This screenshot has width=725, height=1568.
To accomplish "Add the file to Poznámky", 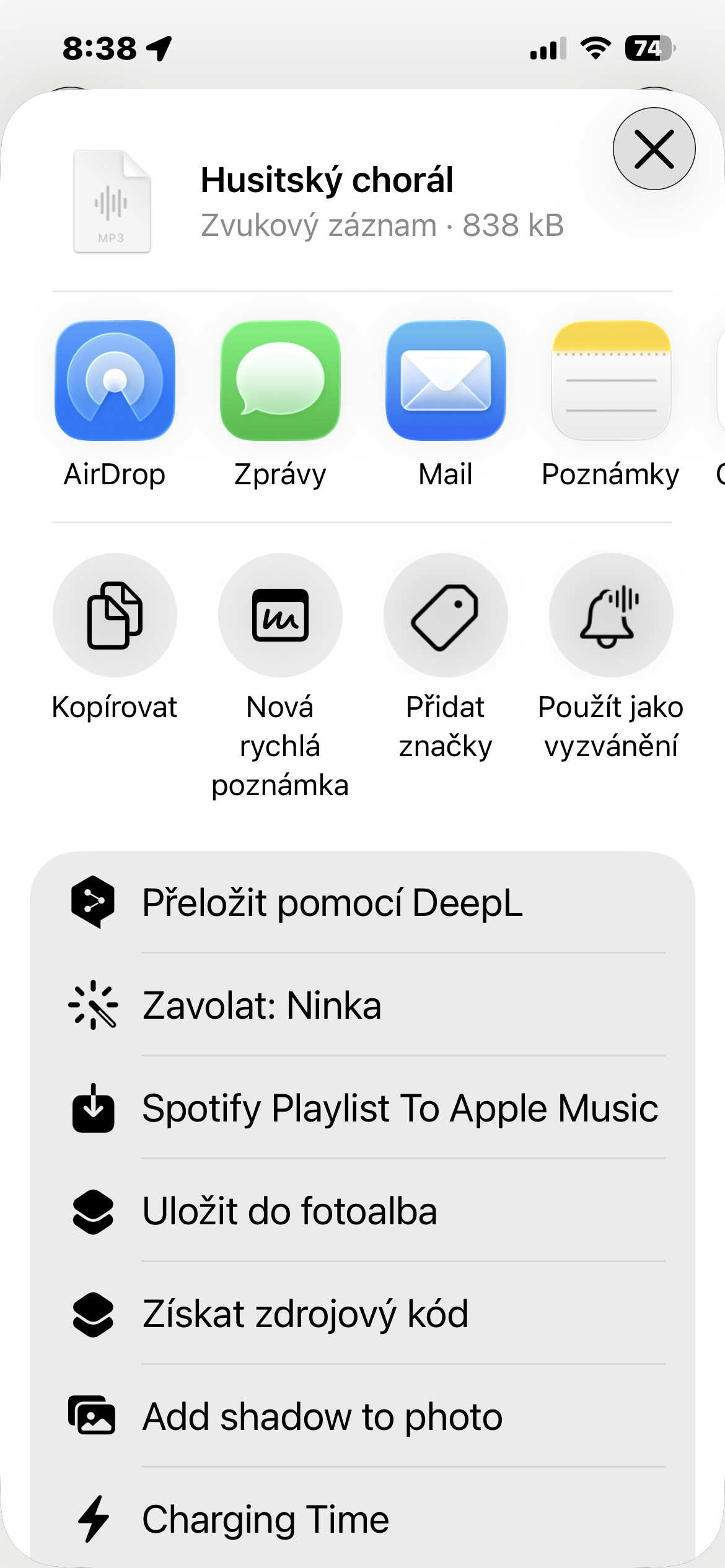I will pyautogui.click(x=611, y=380).
